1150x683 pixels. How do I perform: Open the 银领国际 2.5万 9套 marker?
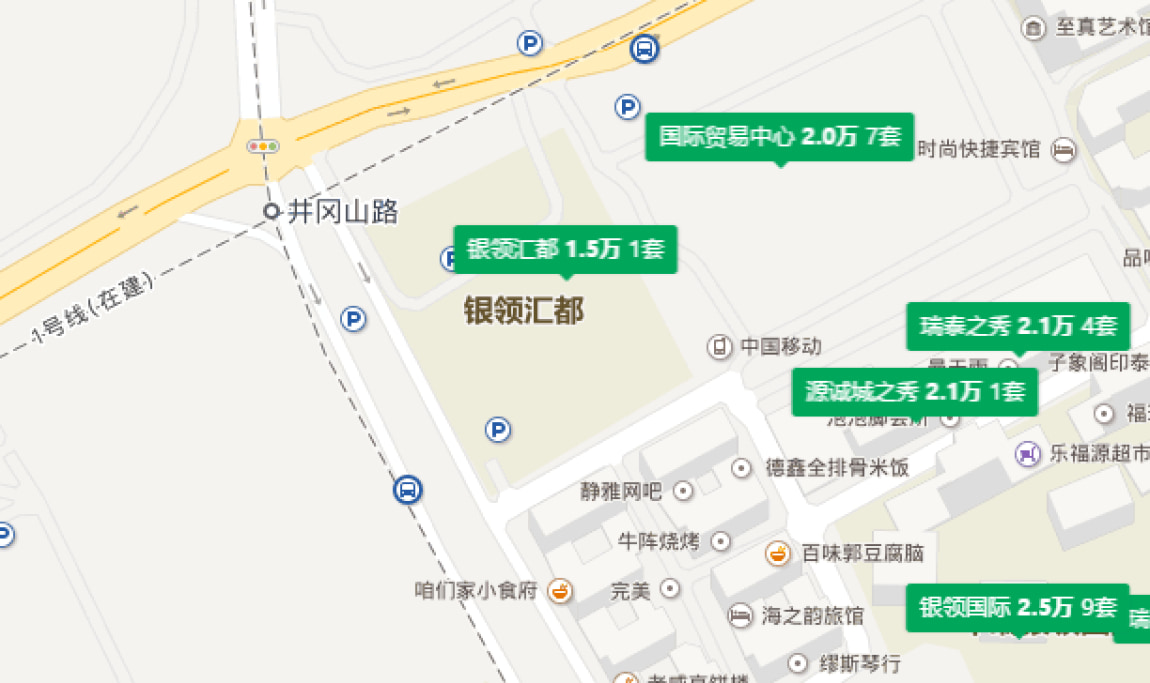1017,607
